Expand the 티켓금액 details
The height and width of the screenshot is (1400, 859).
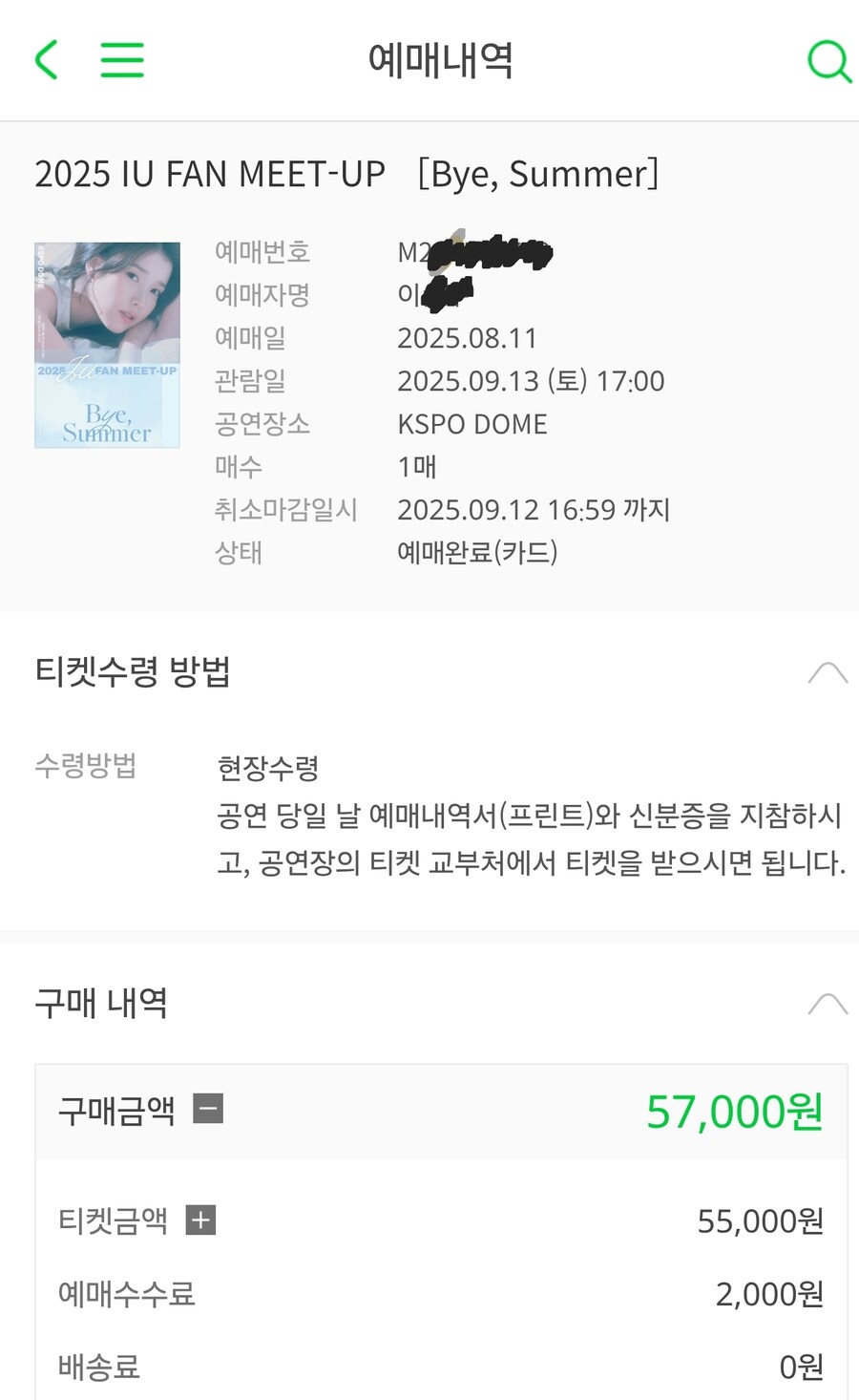coord(200,1220)
